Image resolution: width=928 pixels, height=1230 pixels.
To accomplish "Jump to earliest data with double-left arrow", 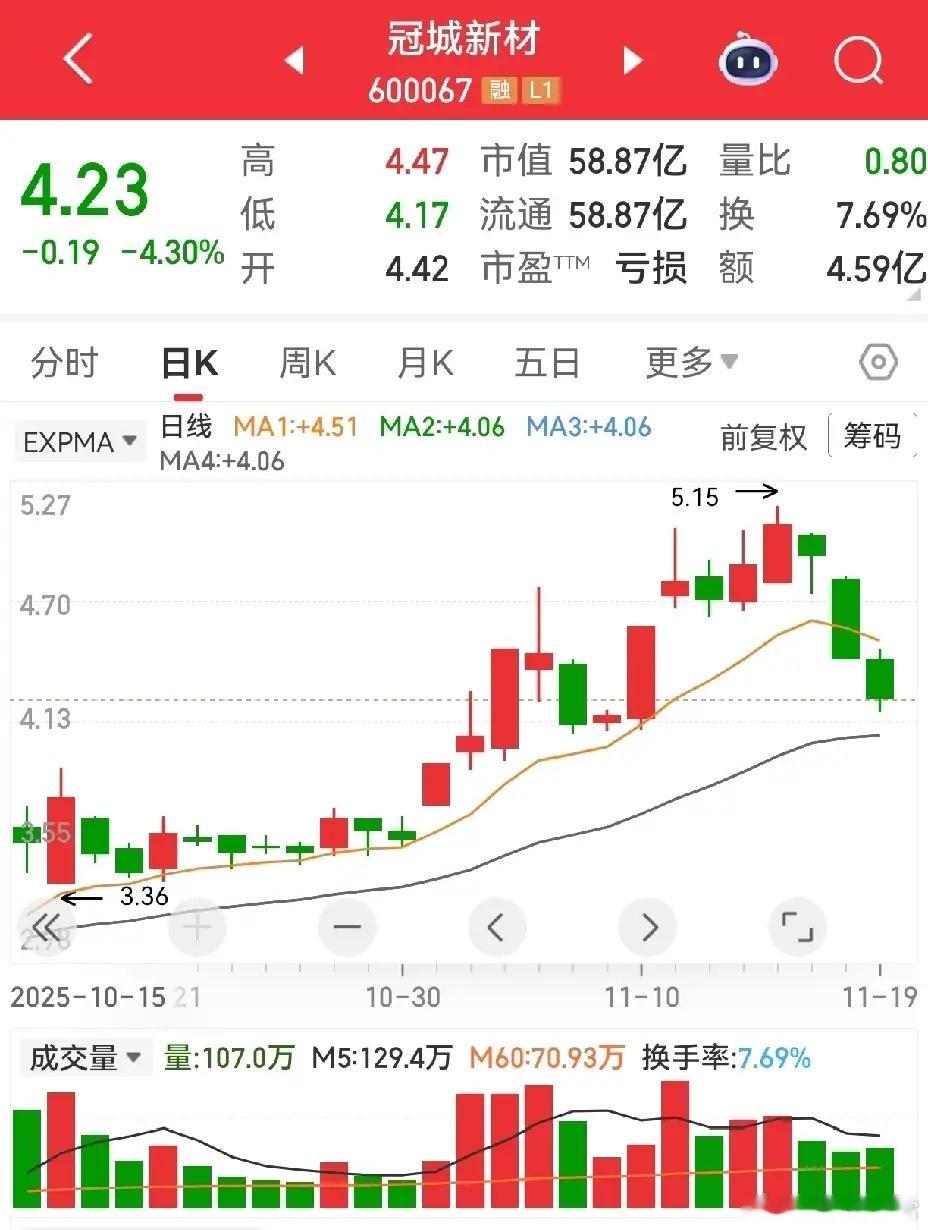I will point(46,926).
